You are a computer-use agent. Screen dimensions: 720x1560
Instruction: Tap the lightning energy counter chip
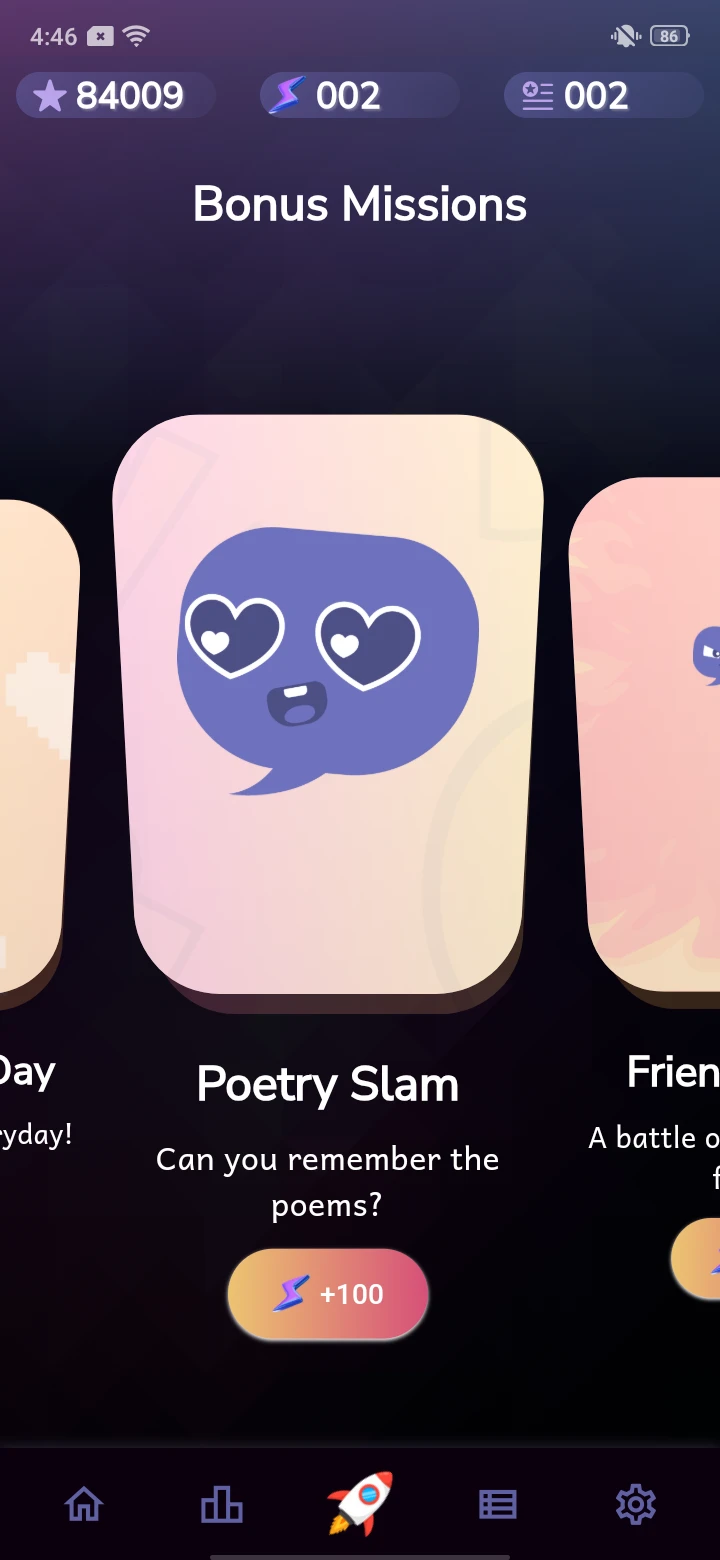point(360,96)
